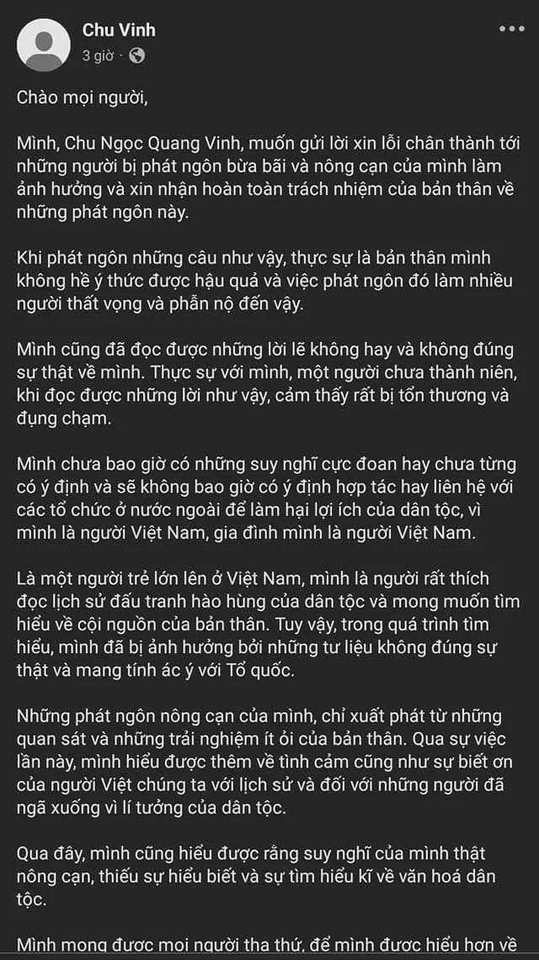Open Chu Vinh's profile picture
This screenshot has height=960, width=539.
43,45
